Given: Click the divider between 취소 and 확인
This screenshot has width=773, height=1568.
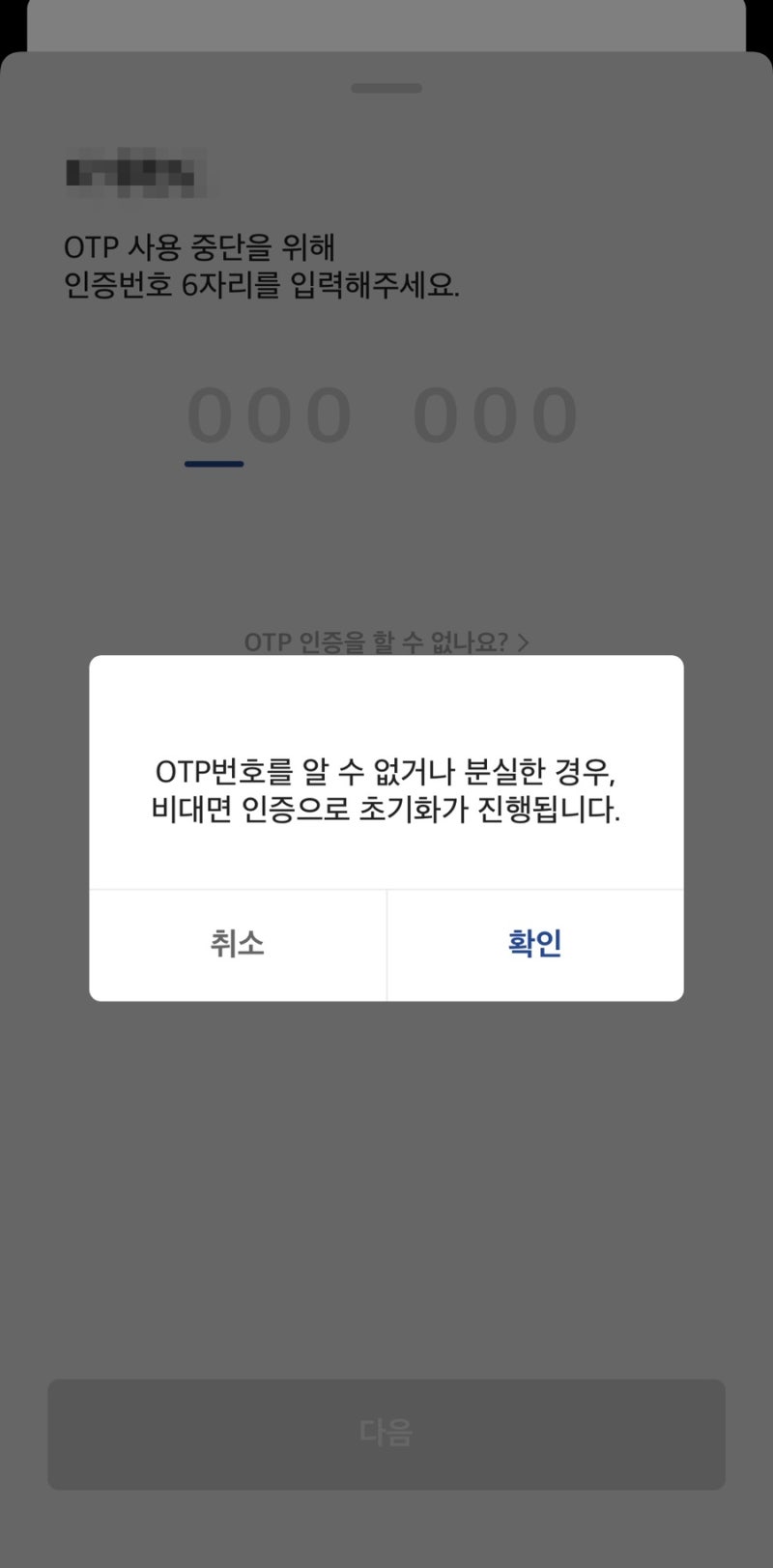Looking at the screenshot, I should click(x=386, y=943).
